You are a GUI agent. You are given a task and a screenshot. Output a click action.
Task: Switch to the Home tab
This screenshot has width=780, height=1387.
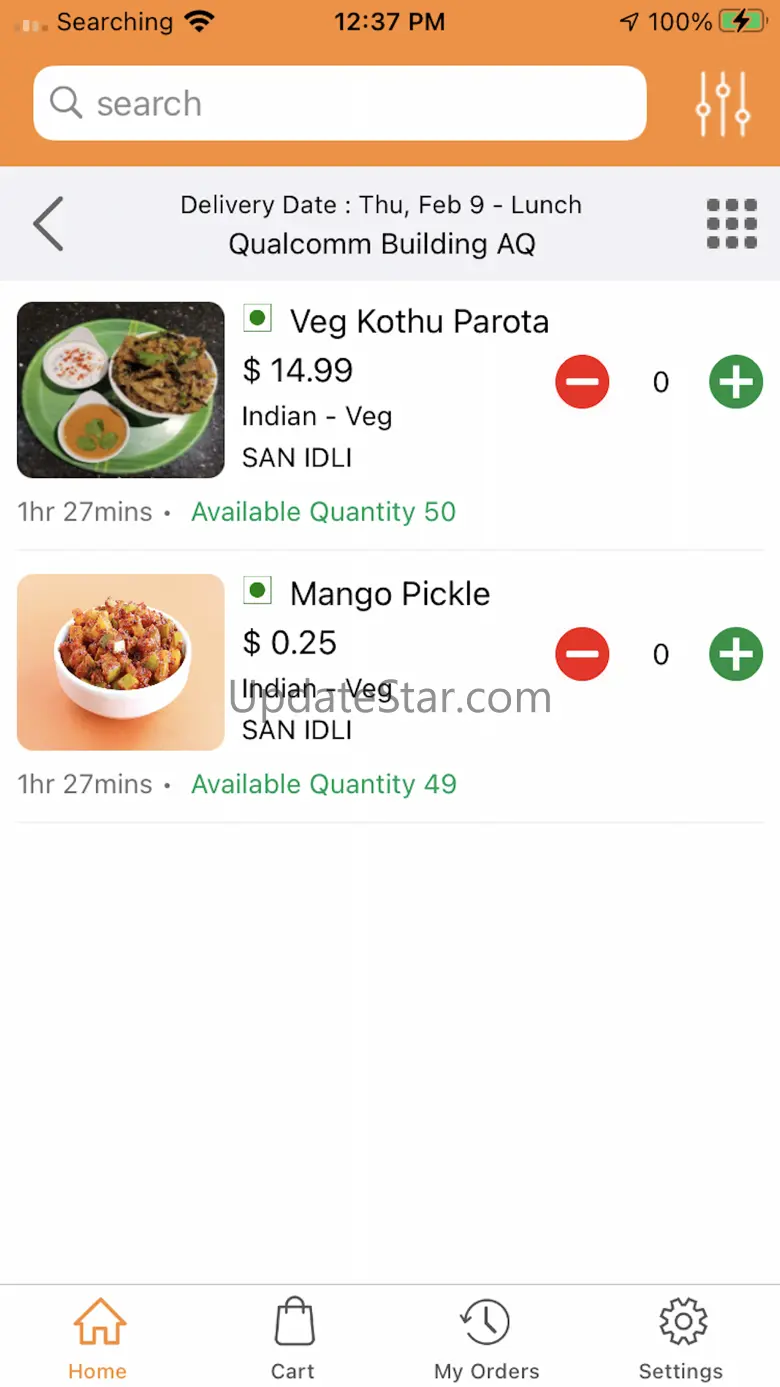click(98, 1338)
